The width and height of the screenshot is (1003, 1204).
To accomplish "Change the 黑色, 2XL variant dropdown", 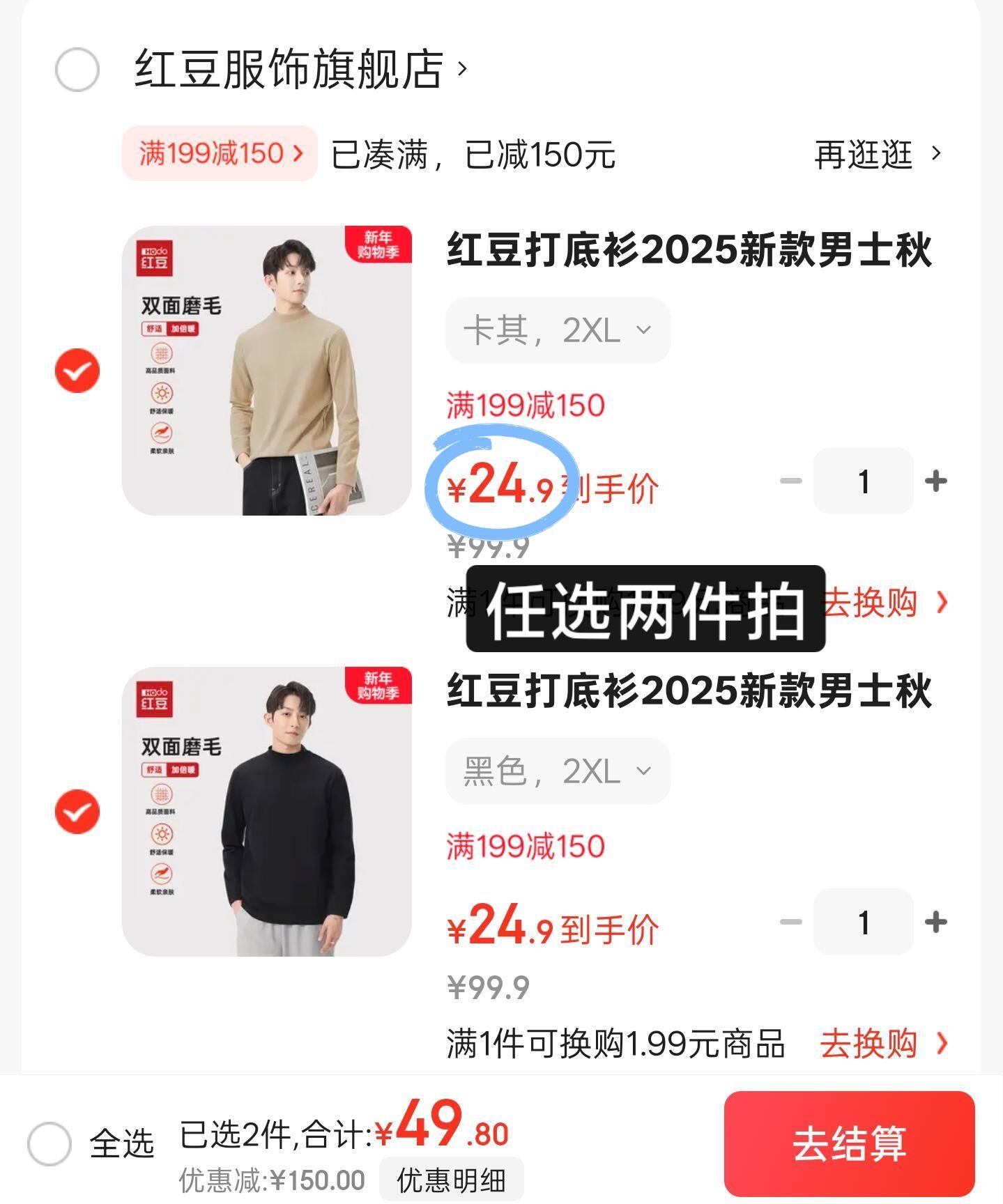I will (558, 771).
